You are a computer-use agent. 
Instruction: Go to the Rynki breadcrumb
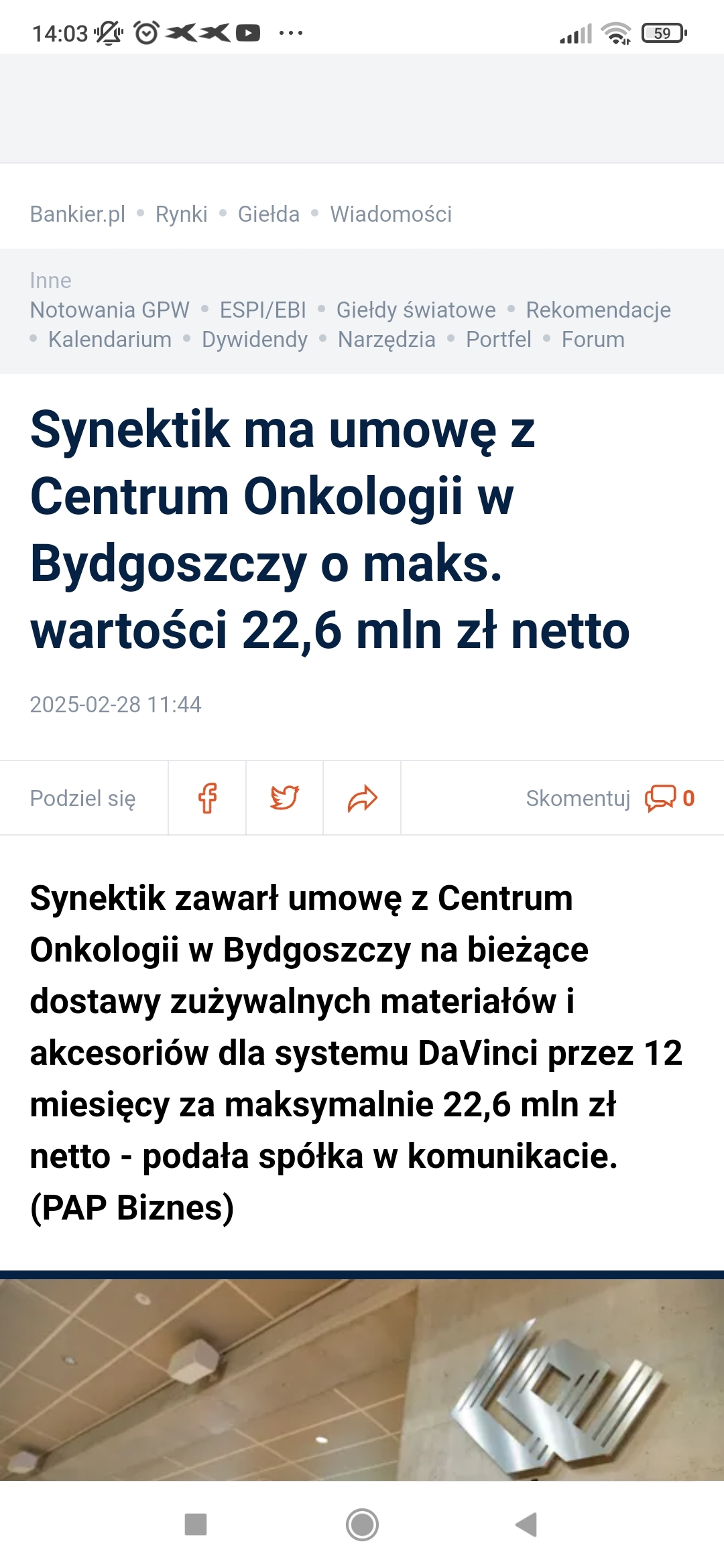pyautogui.click(x=181, y=214)
